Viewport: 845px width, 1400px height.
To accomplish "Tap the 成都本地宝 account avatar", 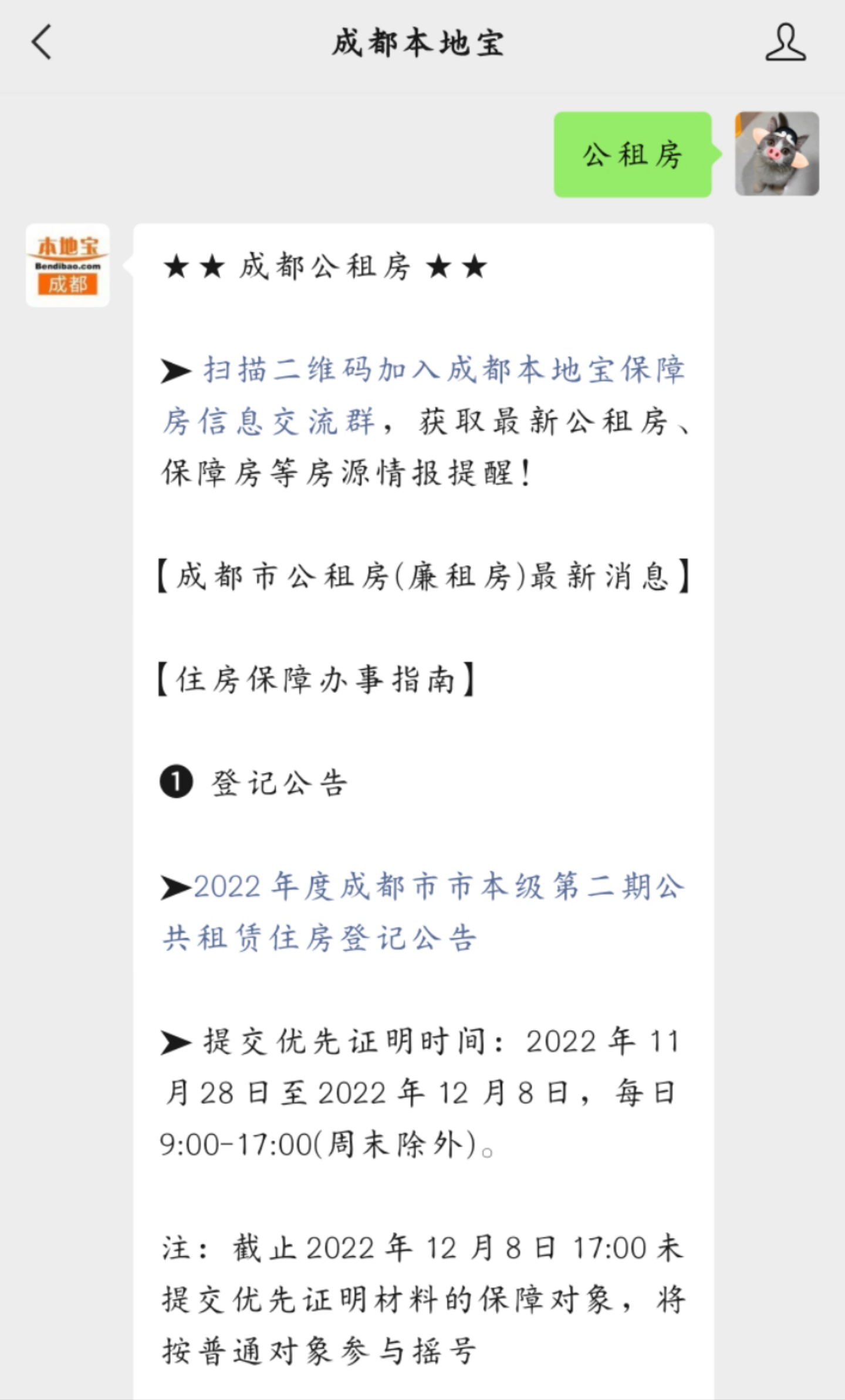I will tap(67, 265).
